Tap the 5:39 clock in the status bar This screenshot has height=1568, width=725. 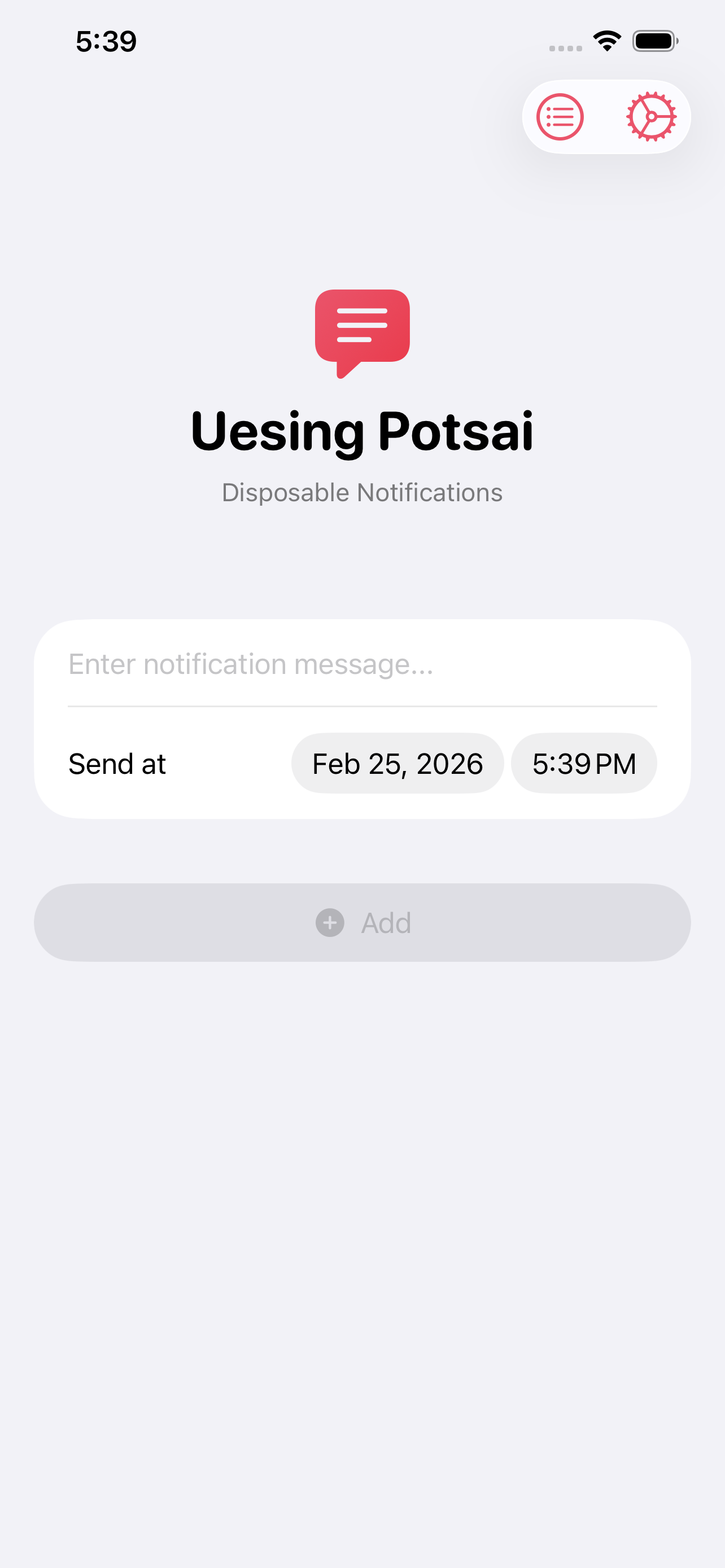[x=107, y=41]
